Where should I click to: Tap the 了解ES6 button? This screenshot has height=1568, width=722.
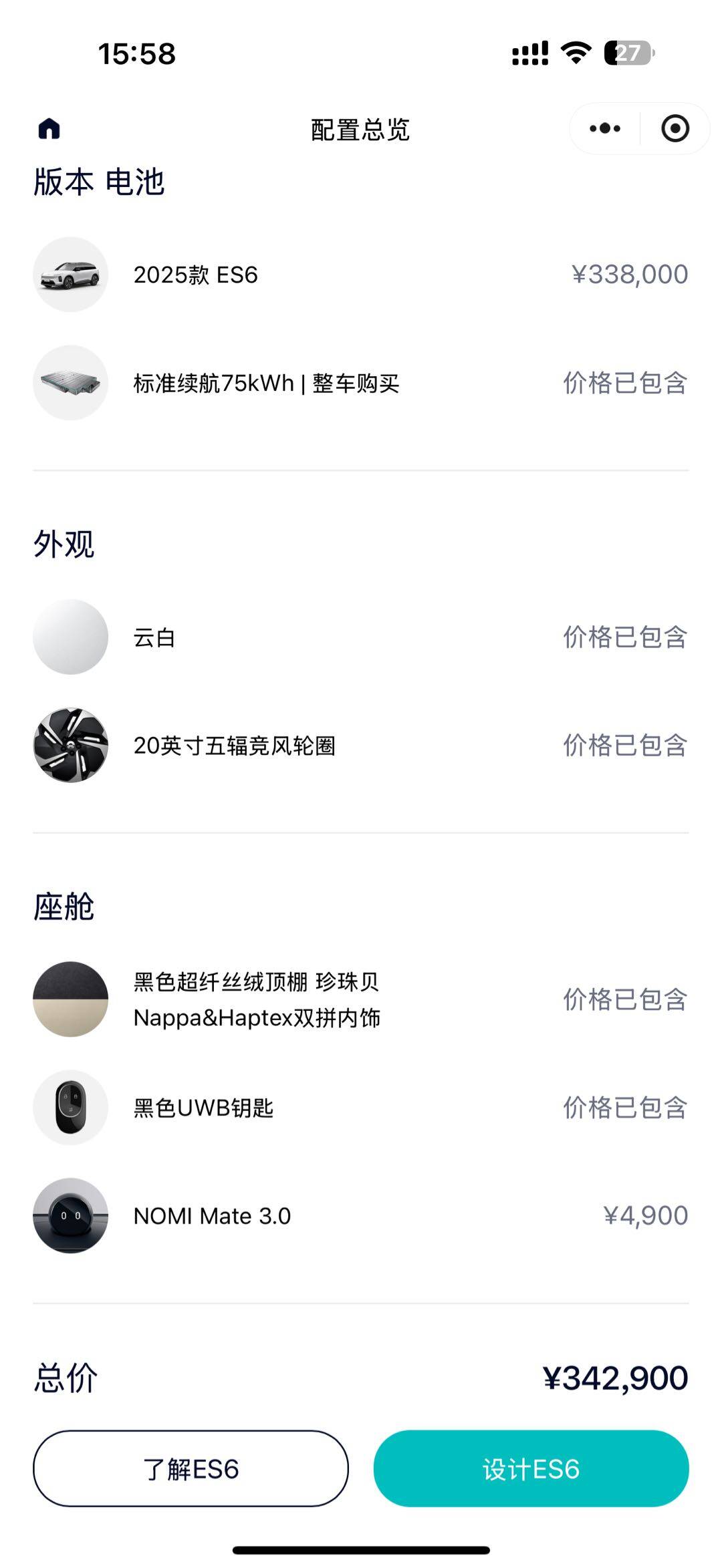(x=191, y=1469)
